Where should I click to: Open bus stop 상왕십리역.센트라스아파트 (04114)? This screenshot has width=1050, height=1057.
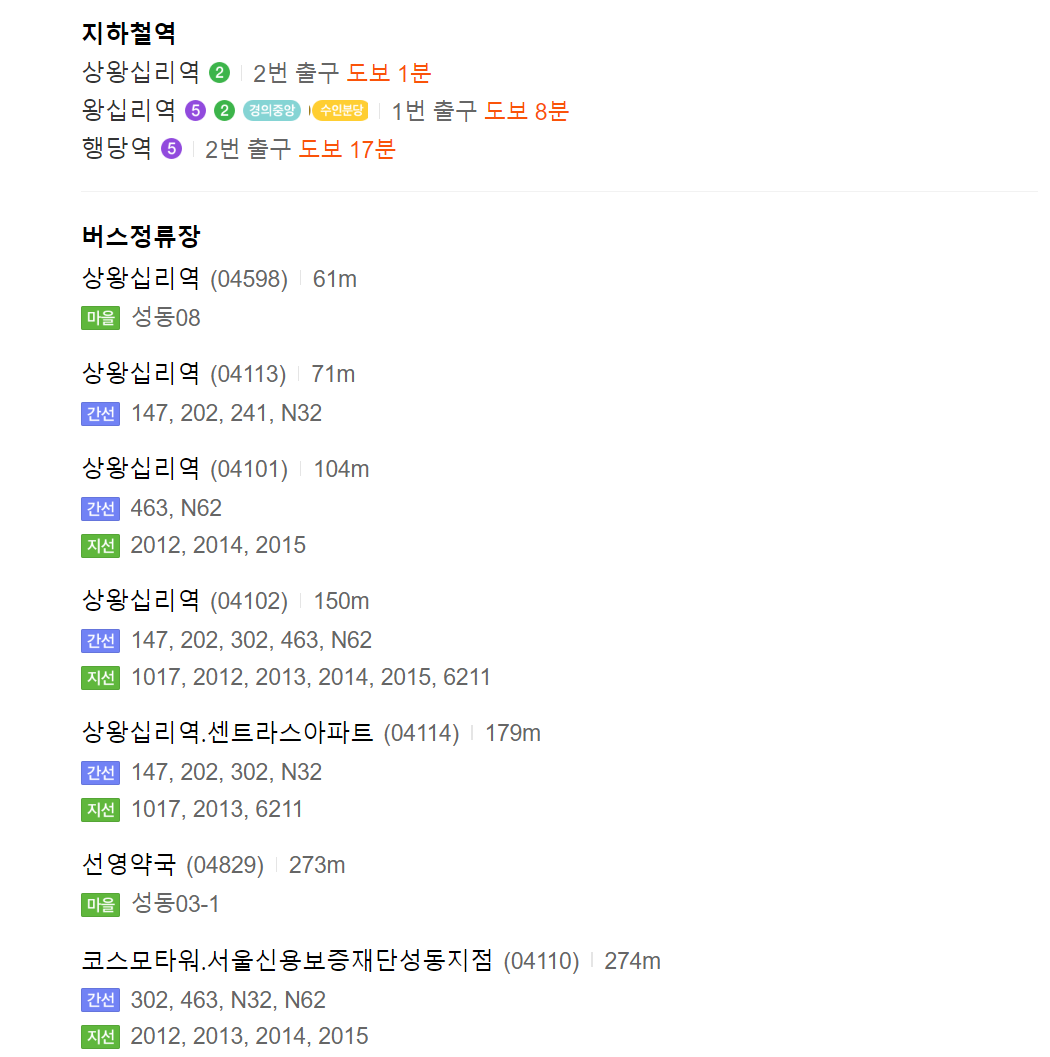[227, 733]
